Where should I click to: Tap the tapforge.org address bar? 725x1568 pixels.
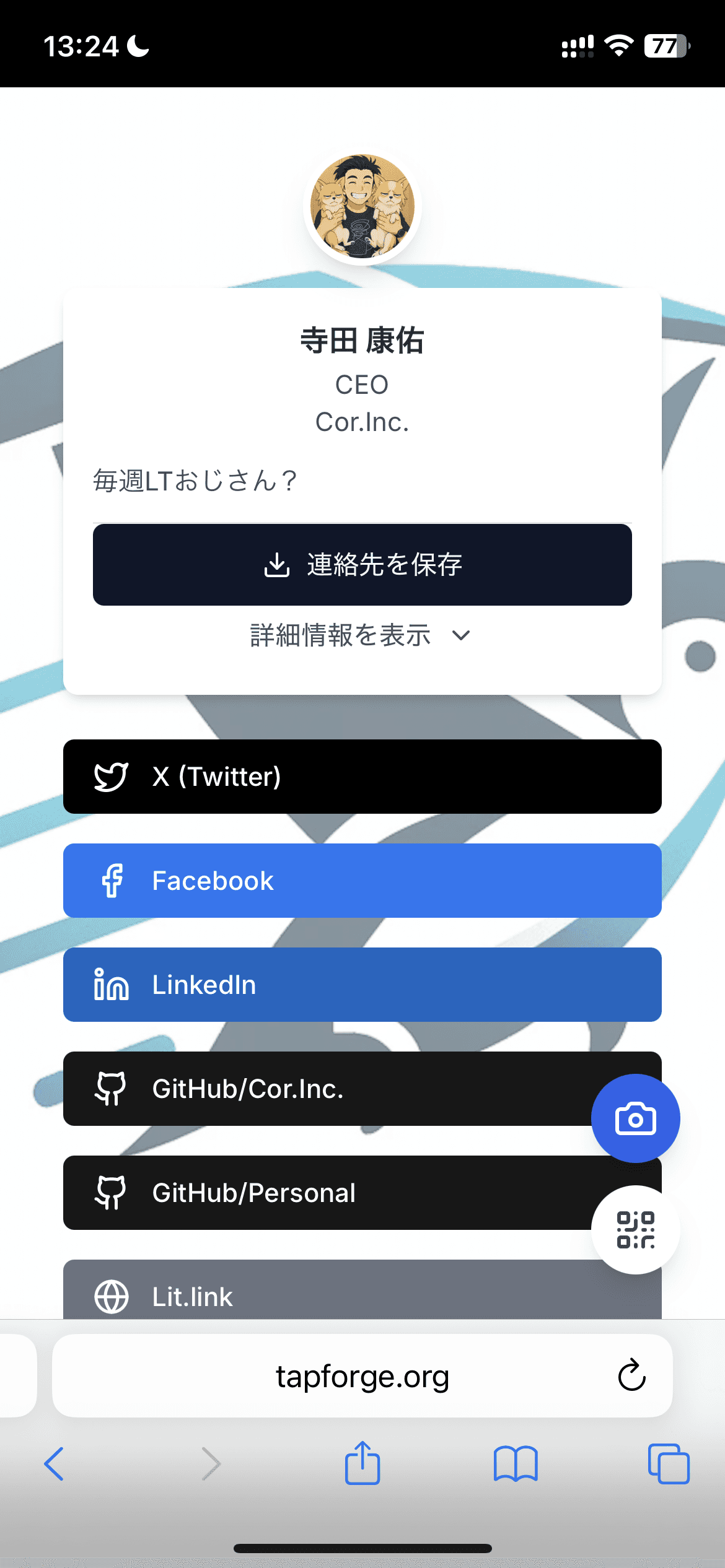click(x=362, y=1376)
